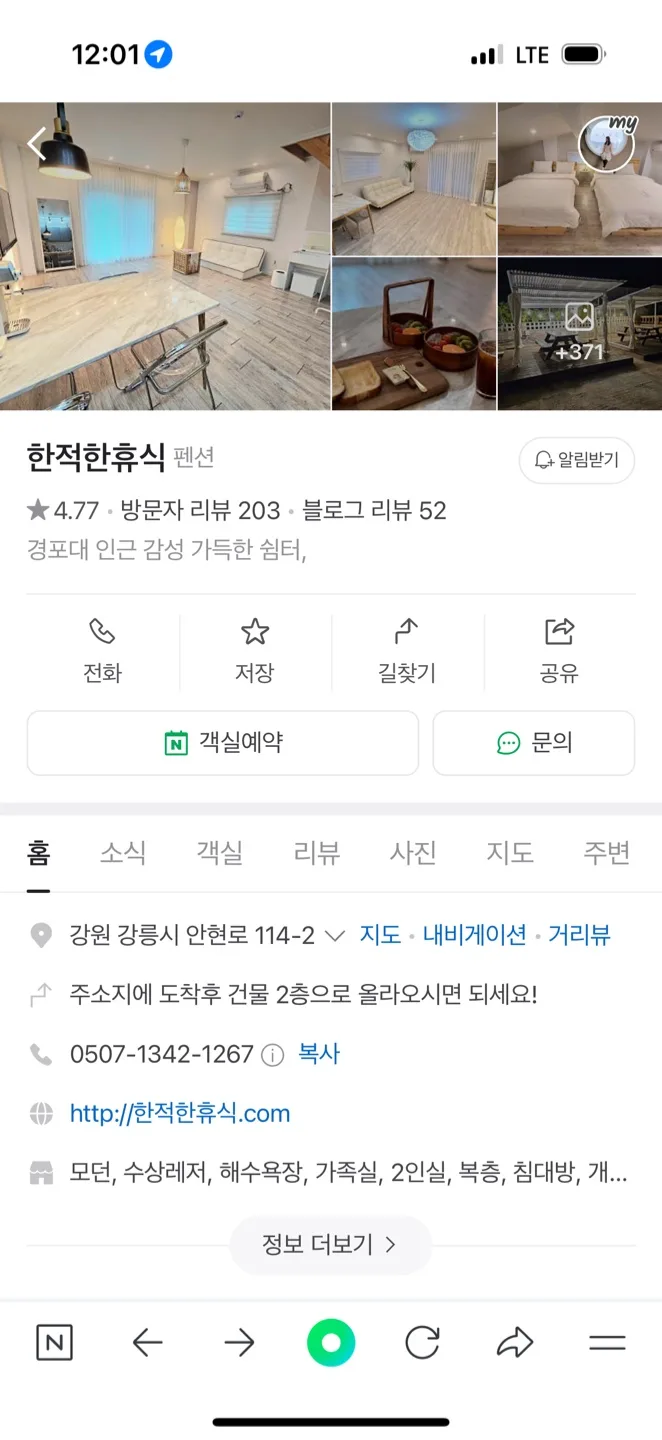Tap the 알림받기 notification button
This screenshot has height=1440, width=662.
click(x=577, y=460)
